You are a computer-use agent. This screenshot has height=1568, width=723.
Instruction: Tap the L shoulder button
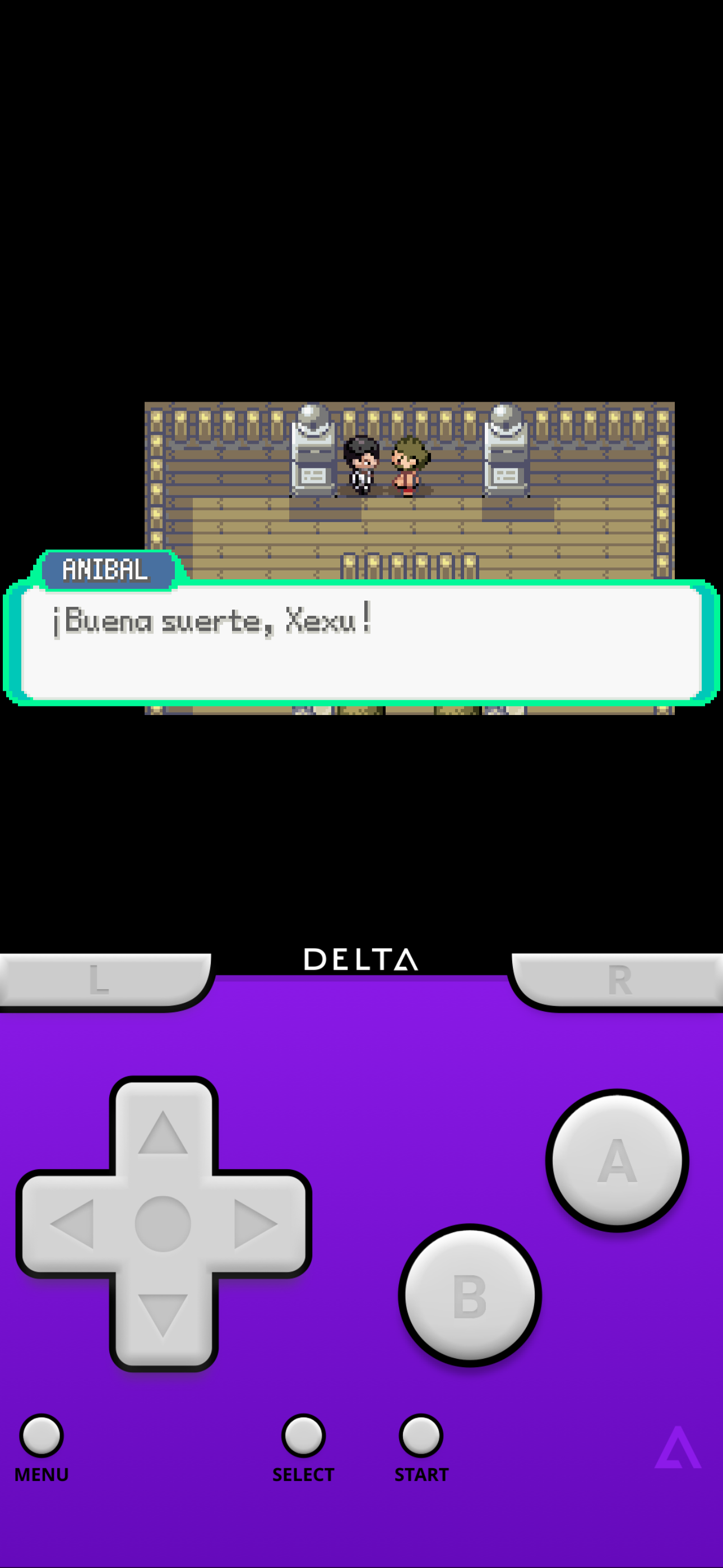point(106,980)
